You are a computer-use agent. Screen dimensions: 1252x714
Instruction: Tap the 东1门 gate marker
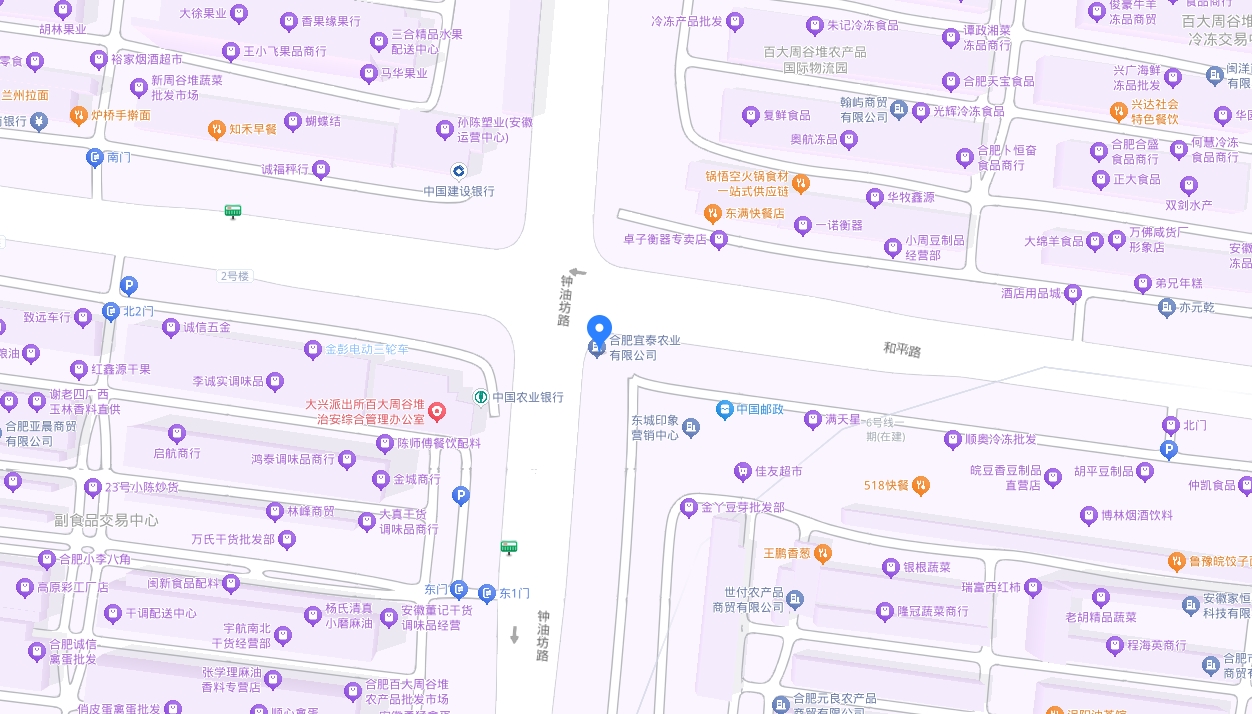pos(487,593)
